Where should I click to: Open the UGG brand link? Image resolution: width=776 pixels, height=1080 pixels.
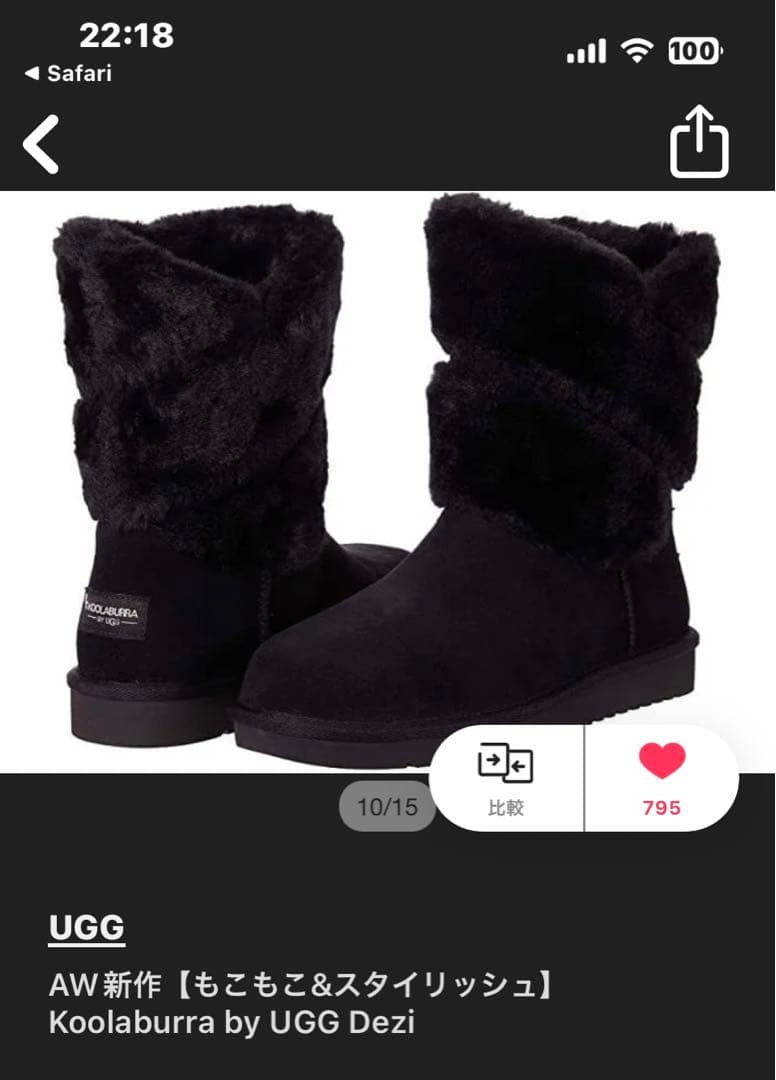[86, 928]
